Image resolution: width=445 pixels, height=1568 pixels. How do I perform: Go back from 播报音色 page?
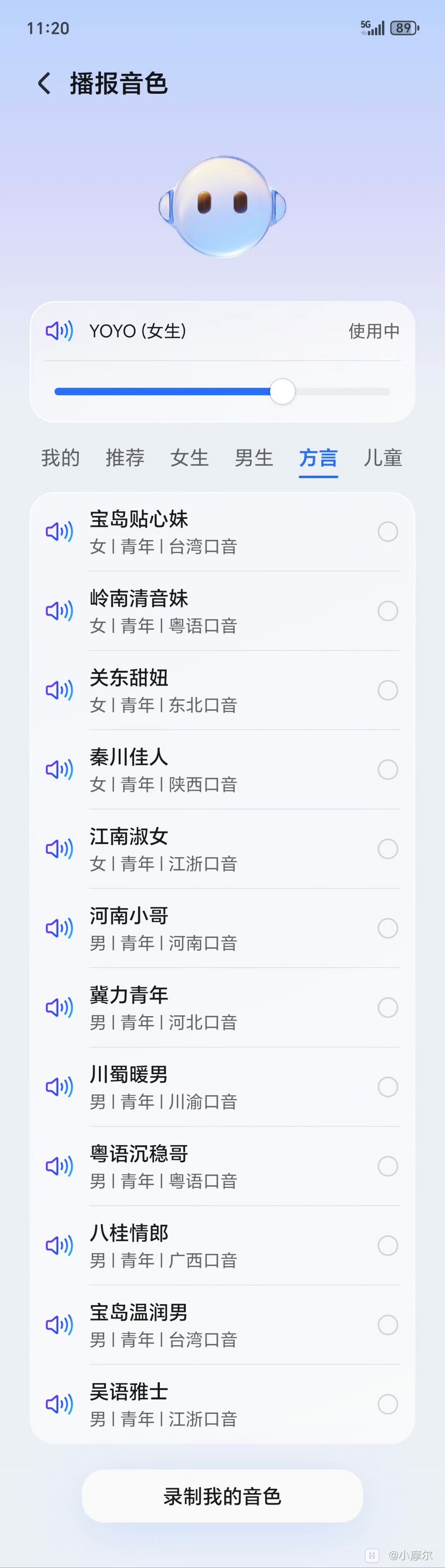click(x=44, y=83)
